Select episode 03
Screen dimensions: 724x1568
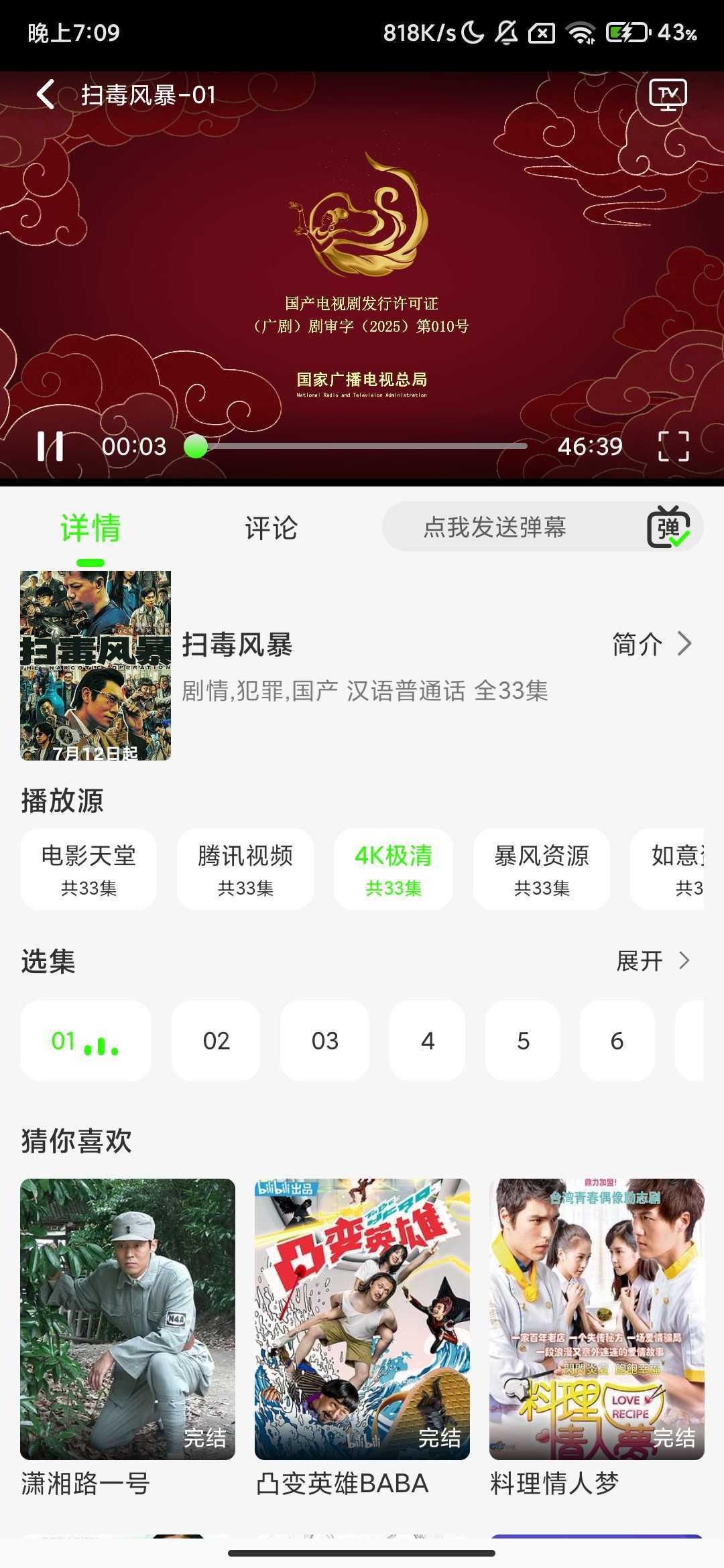(x=324, y=1041)
